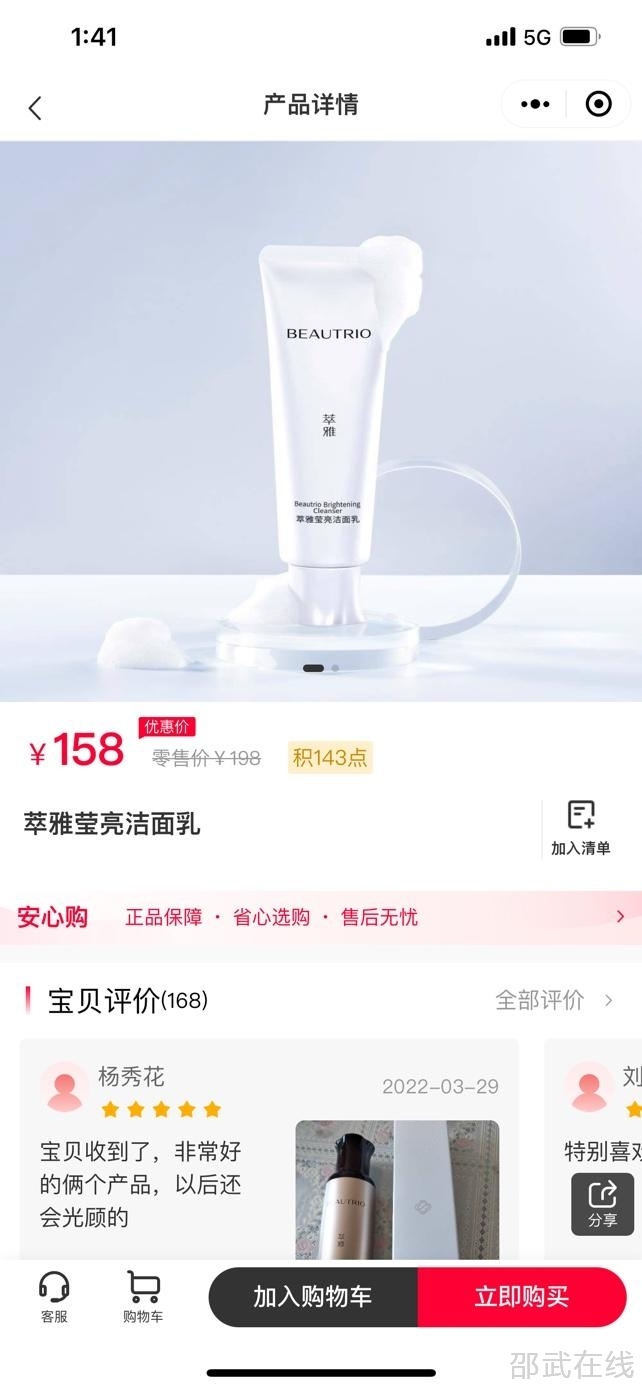Screen dimensions: 642x1389
Task: Close the mini program via the circle icon
Action: 598,104
